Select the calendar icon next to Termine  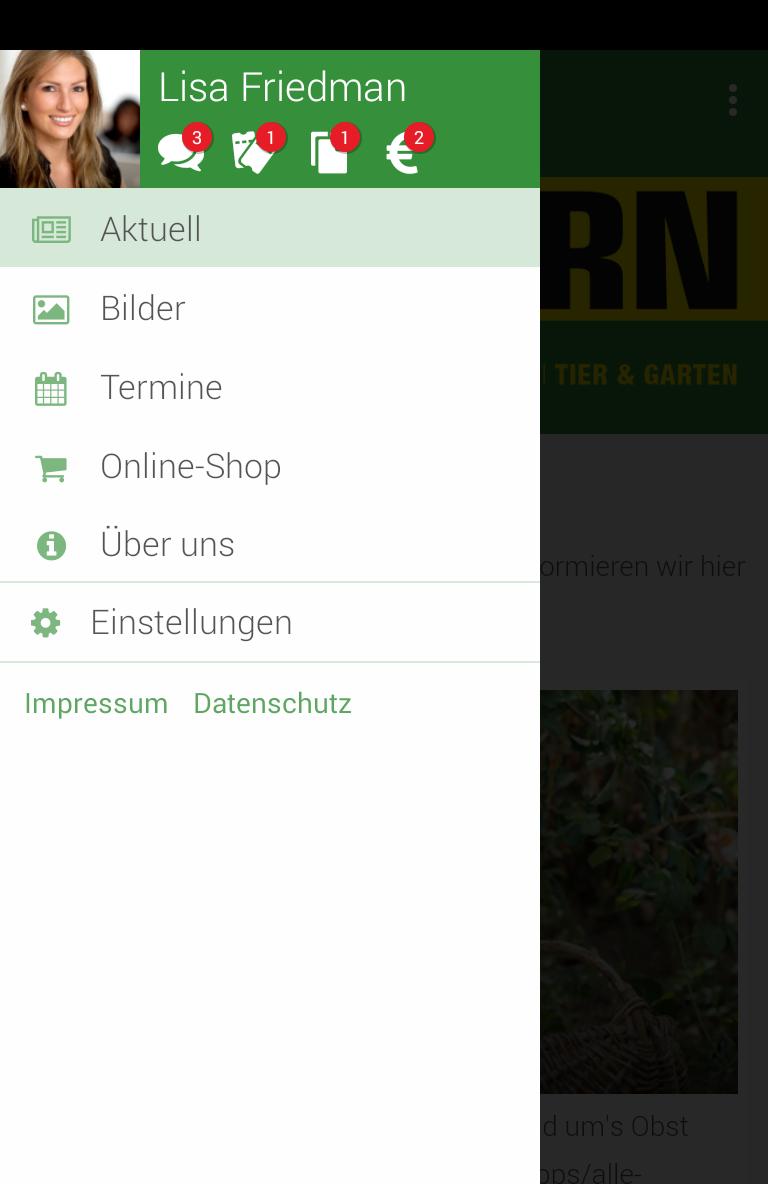[x=51, y=387]
